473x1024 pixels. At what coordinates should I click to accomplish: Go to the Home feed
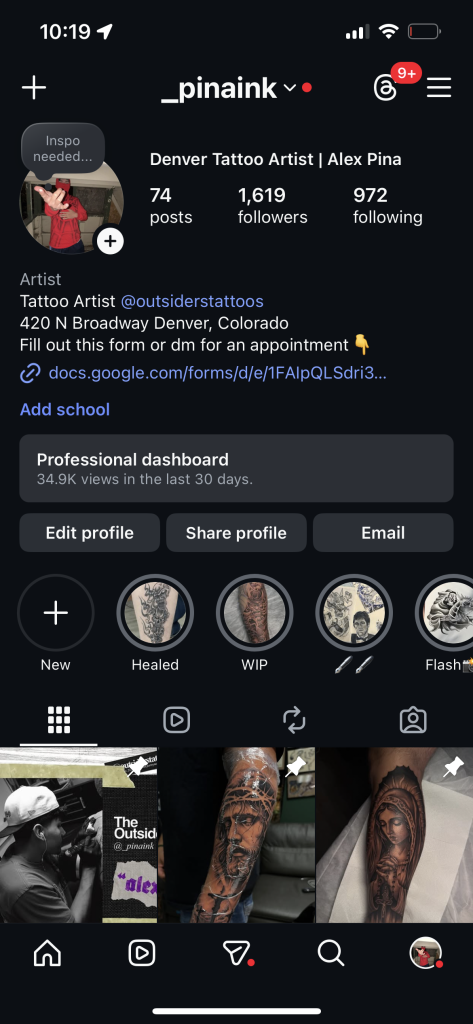coord(47,954)
